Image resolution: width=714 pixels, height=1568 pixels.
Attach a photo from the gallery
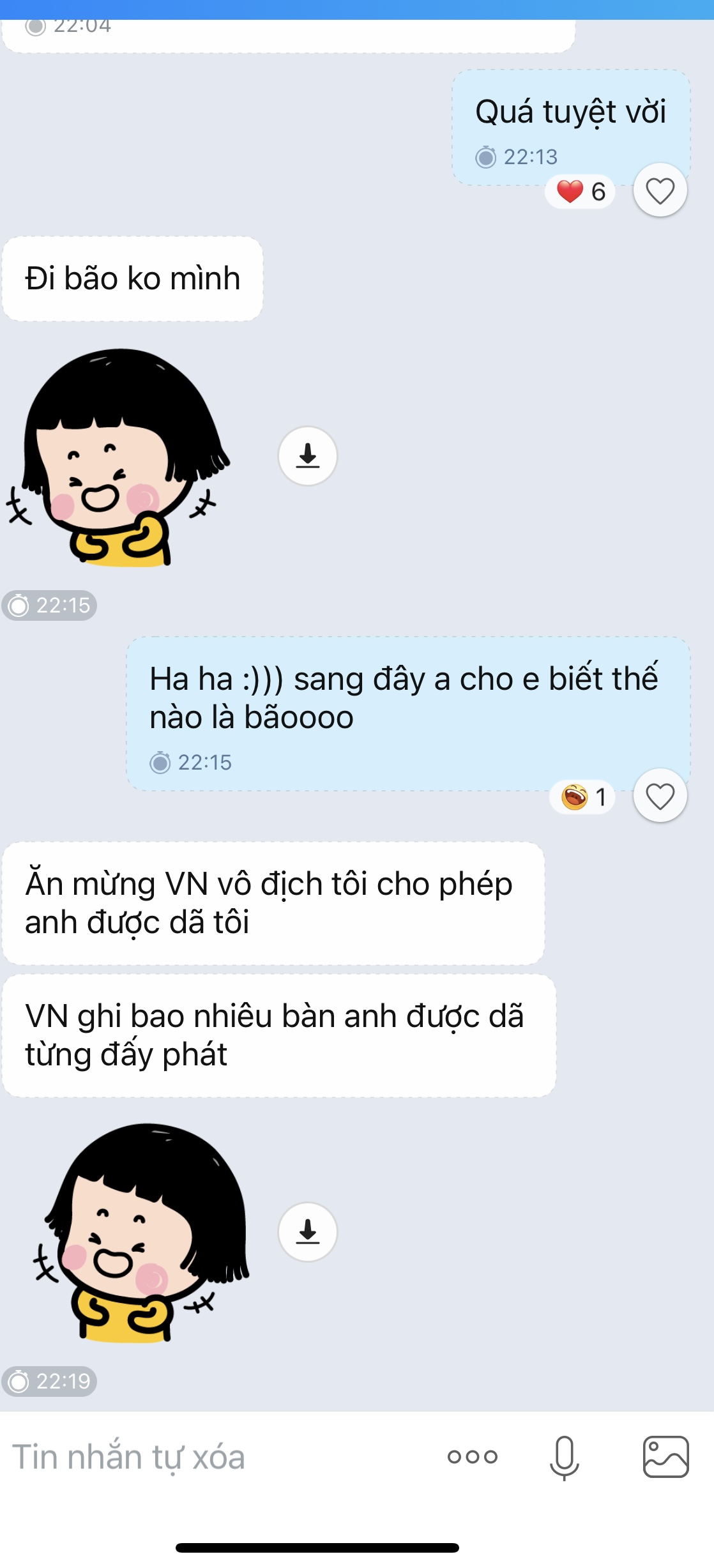click(x=665, y=1457)
